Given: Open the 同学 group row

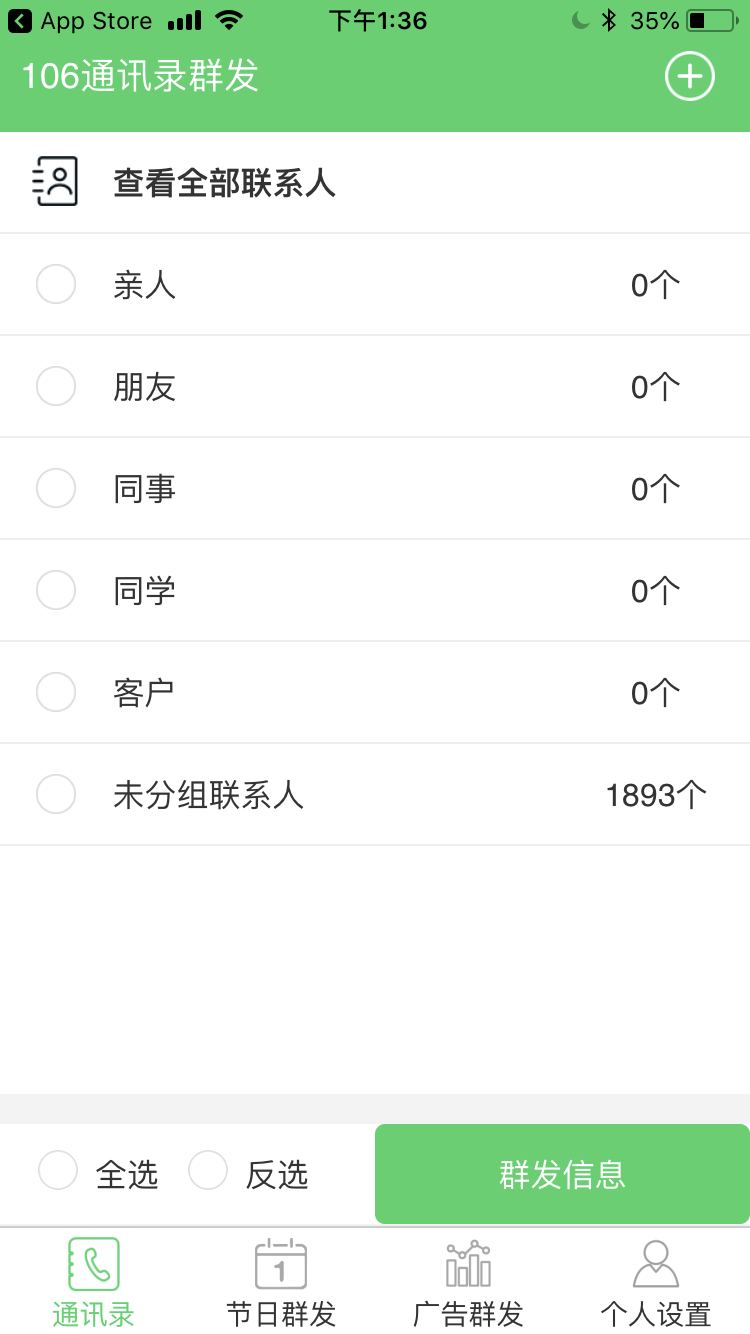Looking at the screenshot, I should (x=375, y=589).
